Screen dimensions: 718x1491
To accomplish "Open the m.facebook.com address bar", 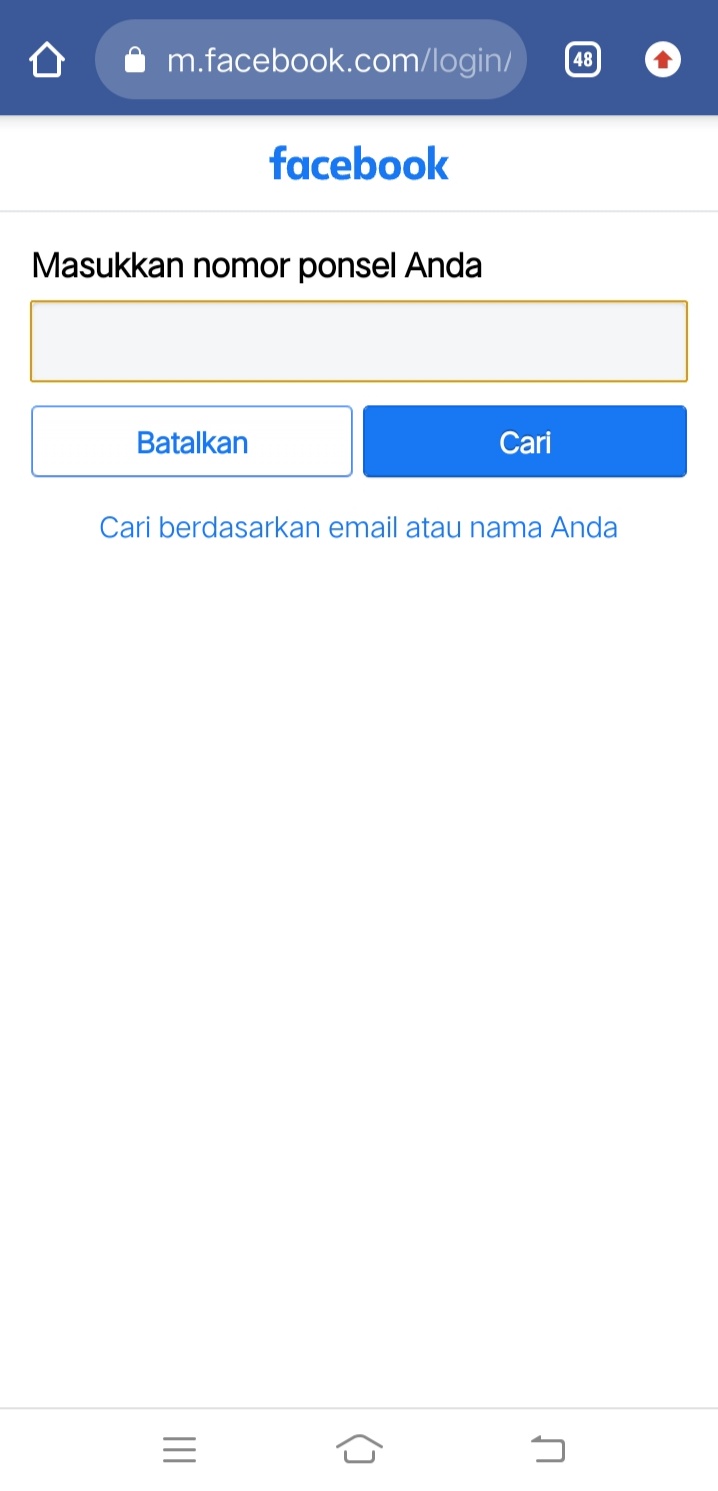I will (311, 60).
